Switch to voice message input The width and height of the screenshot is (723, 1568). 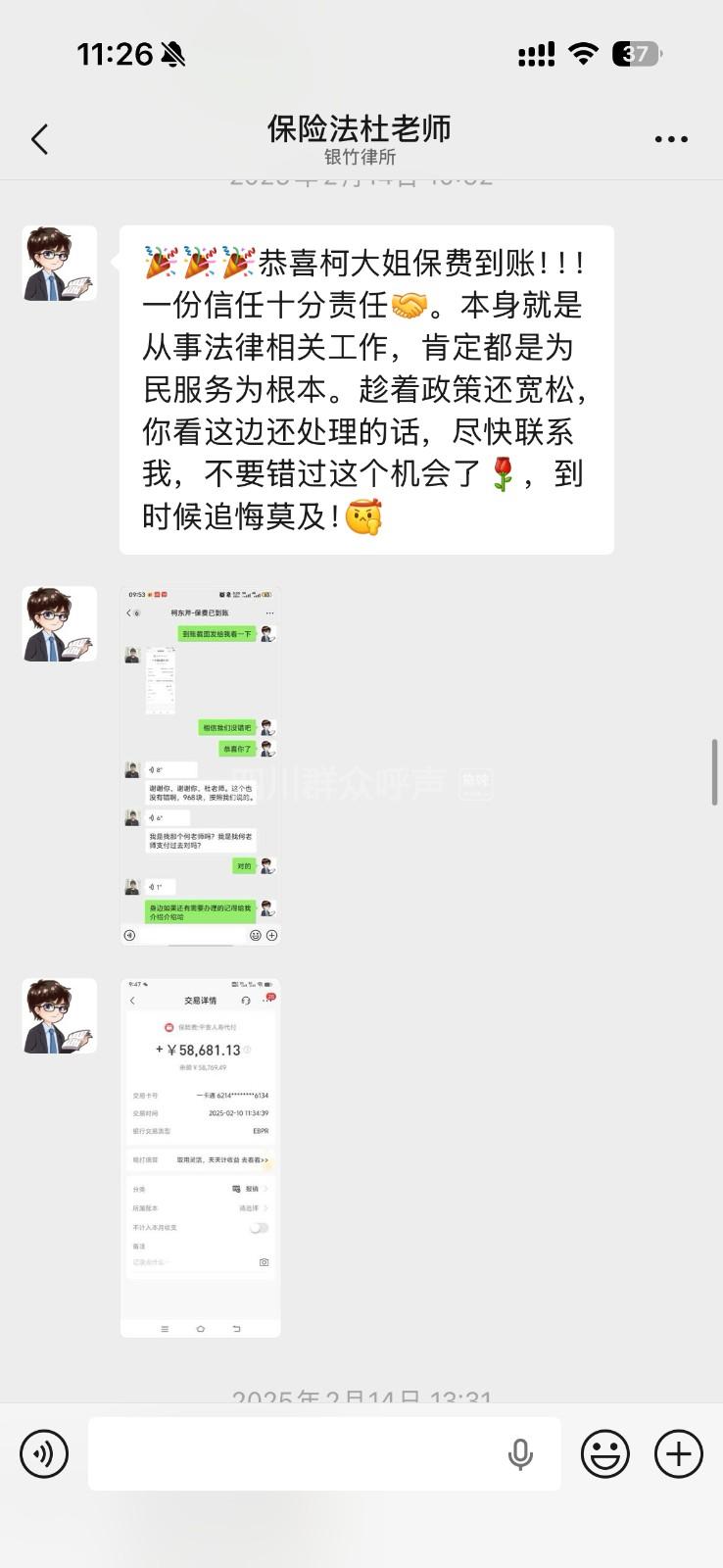(x=44, y=1453)
